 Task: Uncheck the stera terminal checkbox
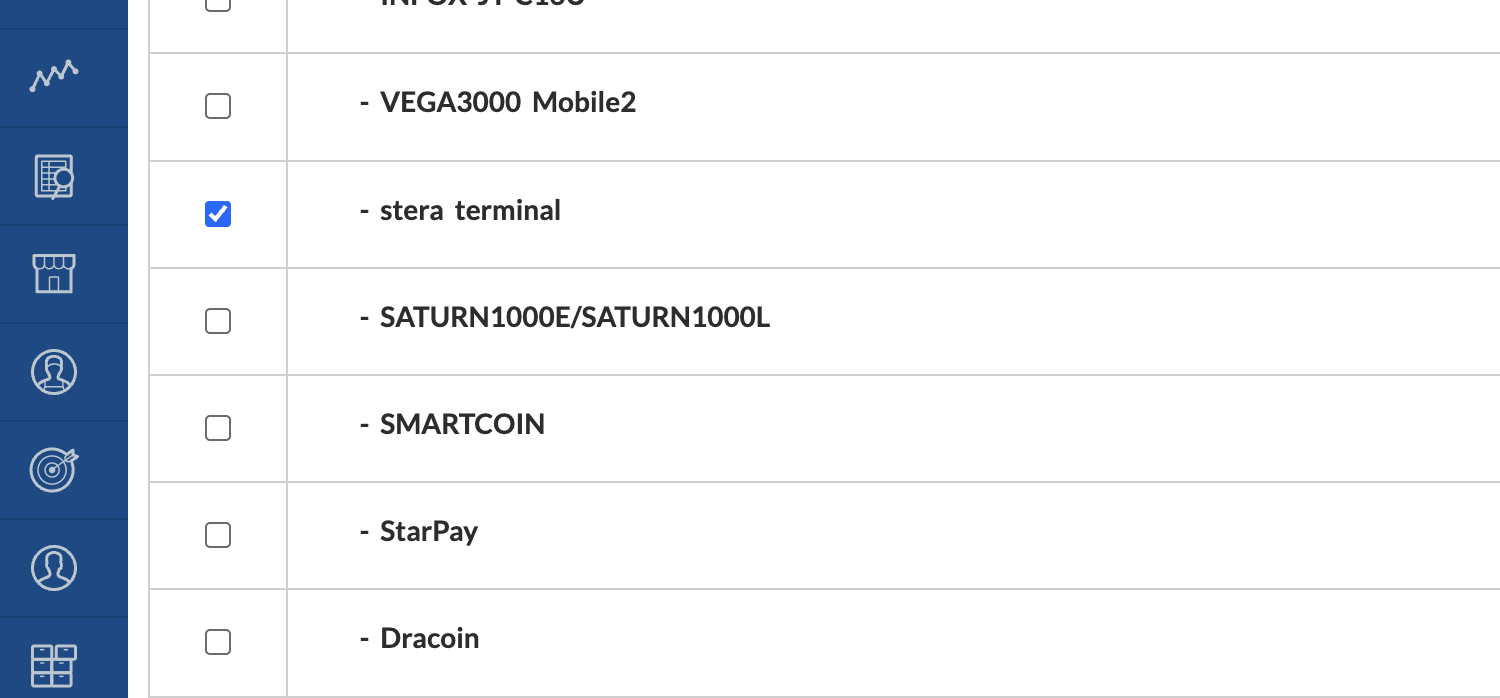218,214
